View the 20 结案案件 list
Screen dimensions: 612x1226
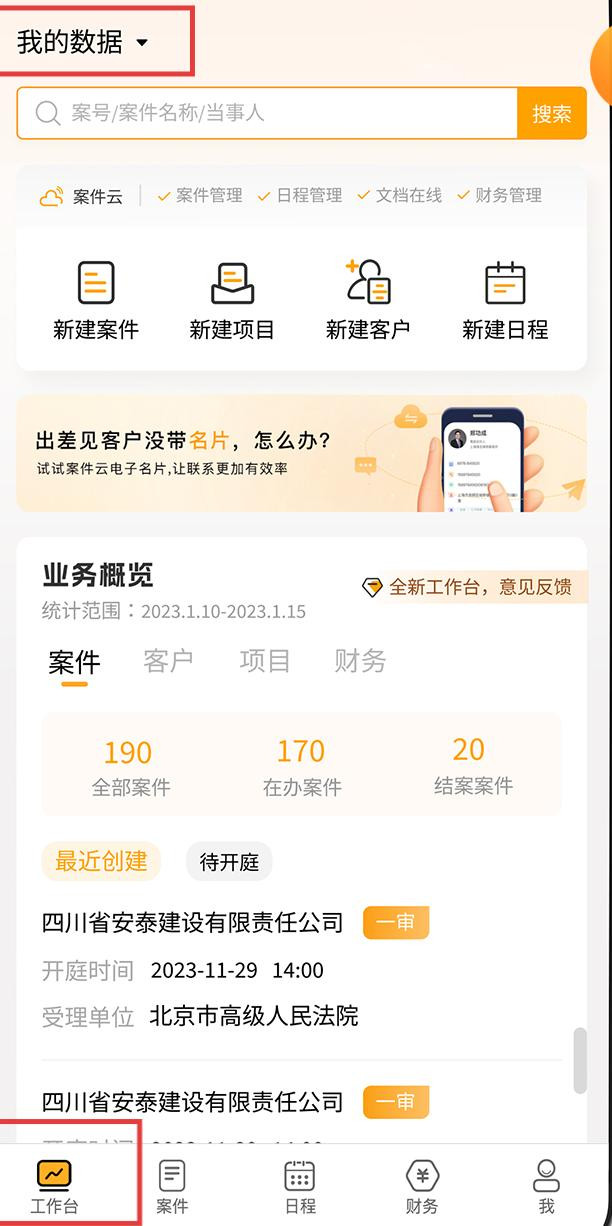(472, 766)
